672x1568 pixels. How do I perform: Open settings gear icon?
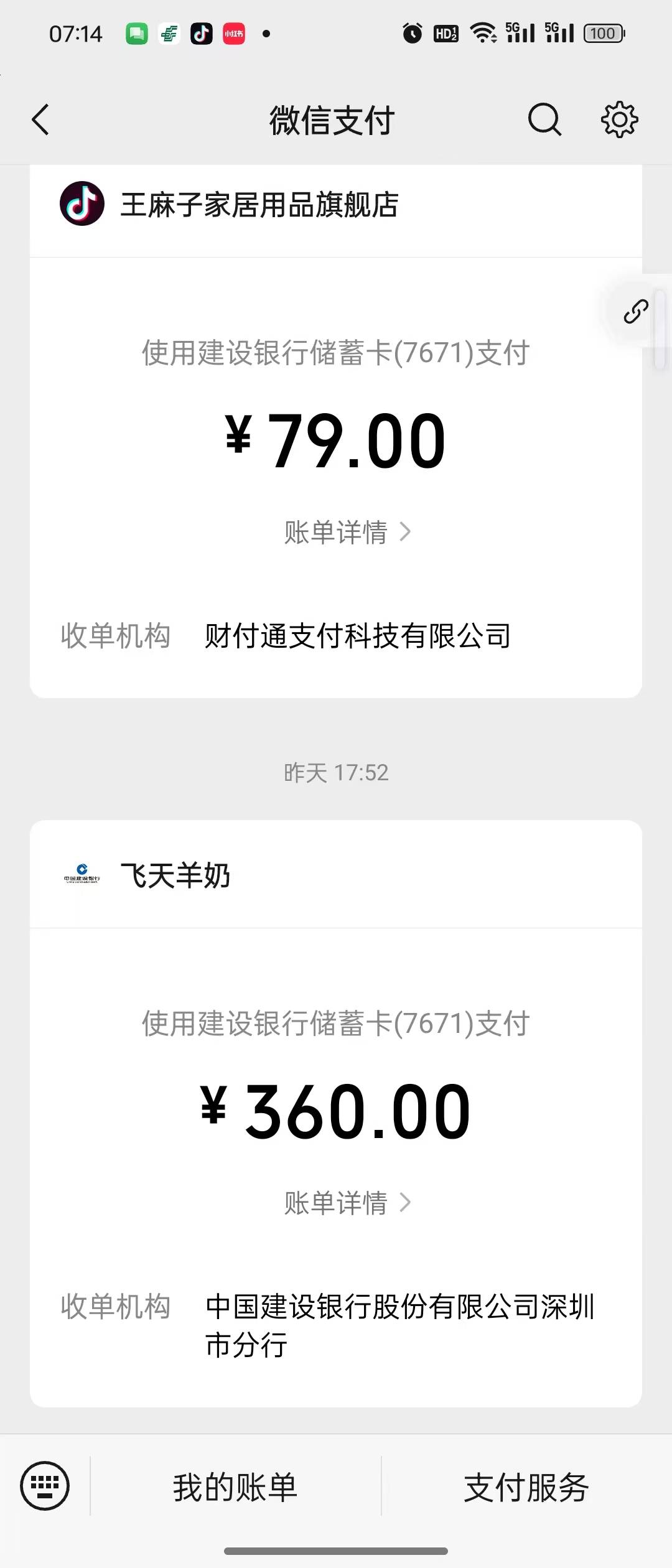pos(619,119)
